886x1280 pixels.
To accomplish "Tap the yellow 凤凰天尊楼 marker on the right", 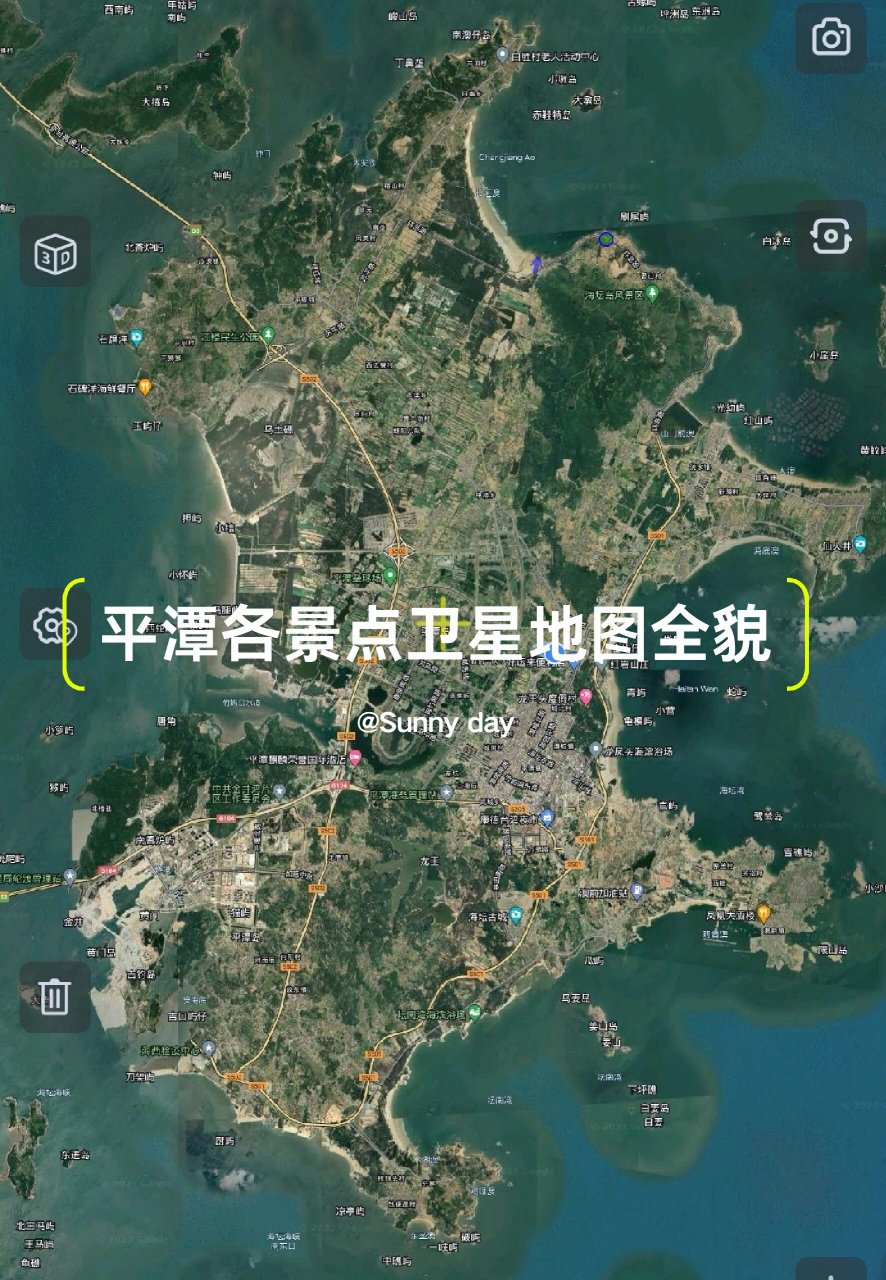I will [x=766, y=913].
